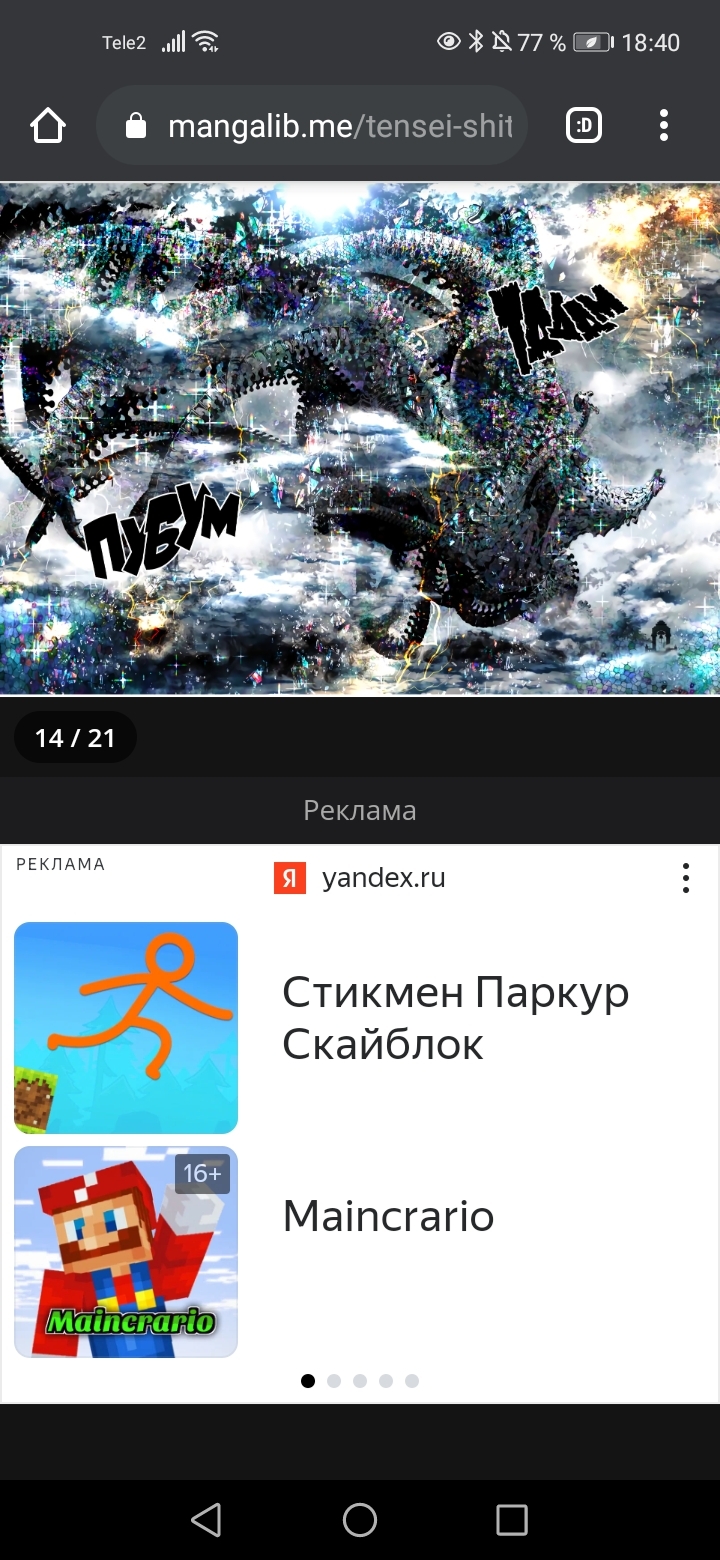Go to the browser home page
Viewport: 720px width, 1560px height.
tap(47, 126)
